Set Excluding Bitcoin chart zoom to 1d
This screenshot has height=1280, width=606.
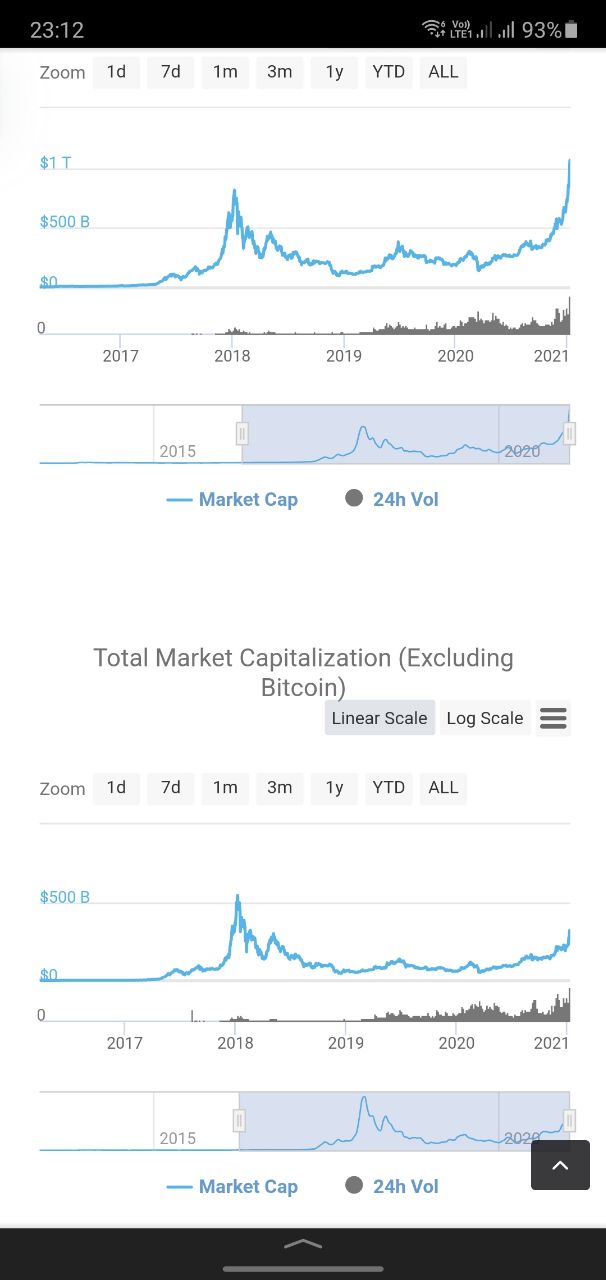(x=116, y=788)
